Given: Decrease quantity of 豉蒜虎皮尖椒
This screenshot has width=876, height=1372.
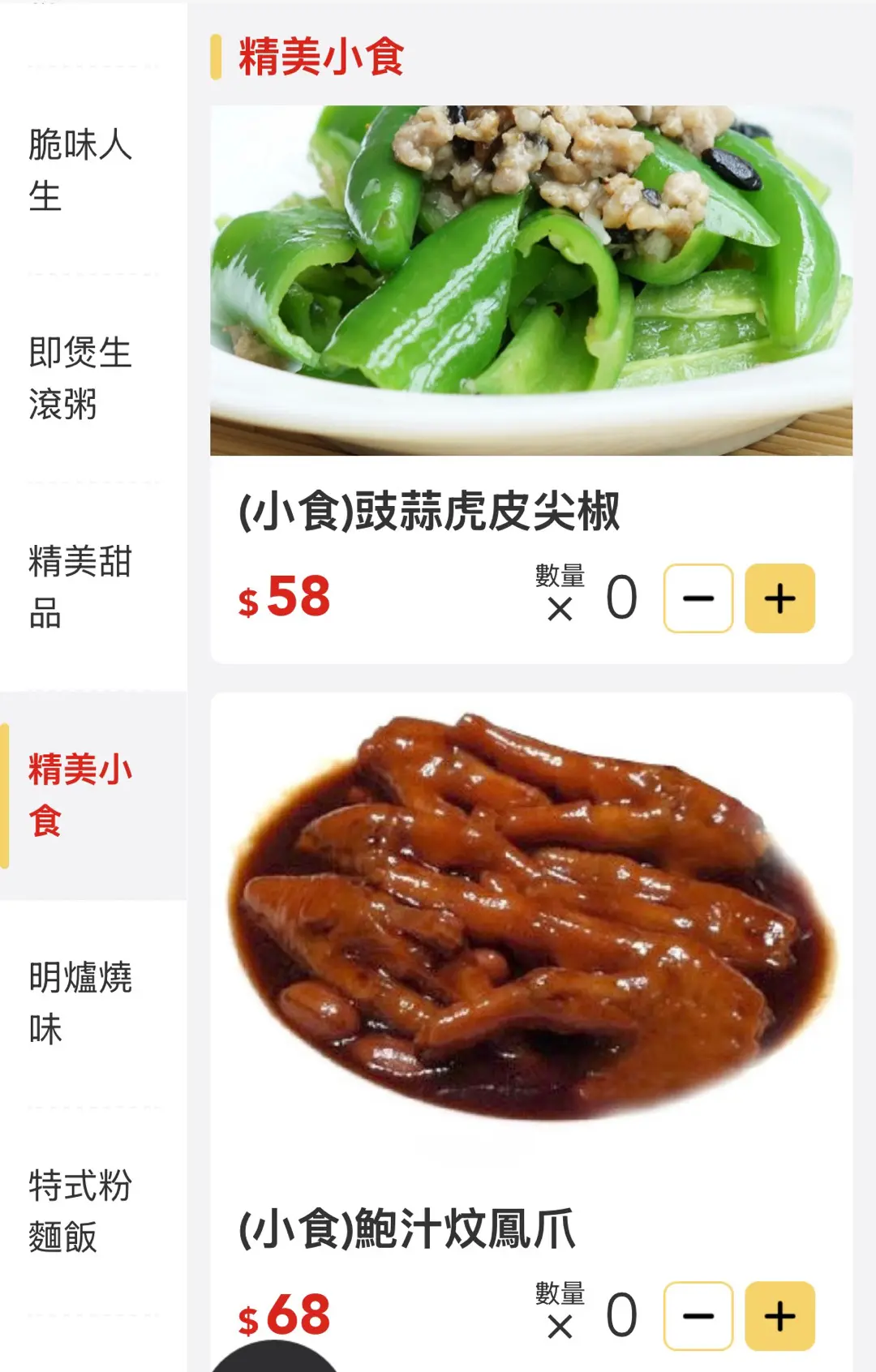Looking at the screenshot, I should click(698, 598).
